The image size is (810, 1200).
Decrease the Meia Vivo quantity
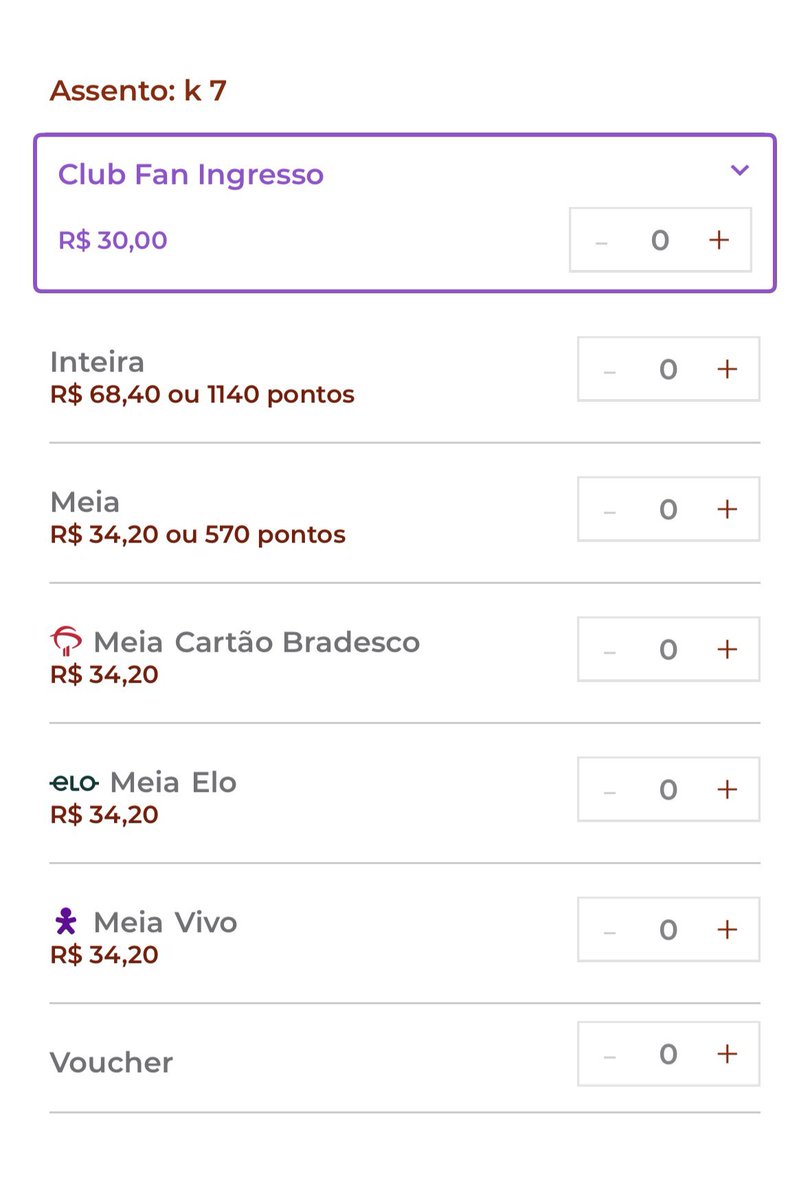click(x=609, y=930)
